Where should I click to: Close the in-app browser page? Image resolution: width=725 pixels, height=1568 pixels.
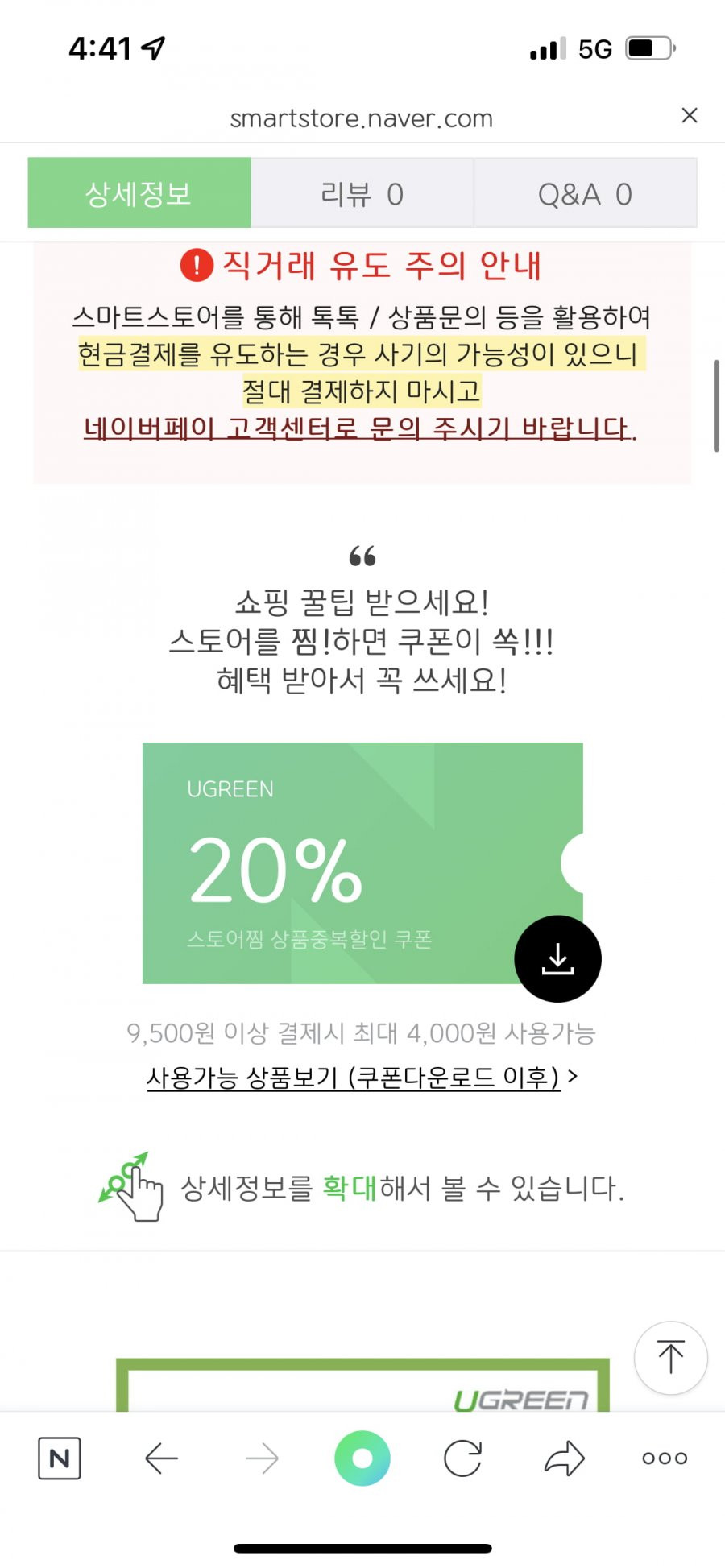pos(689,115)
